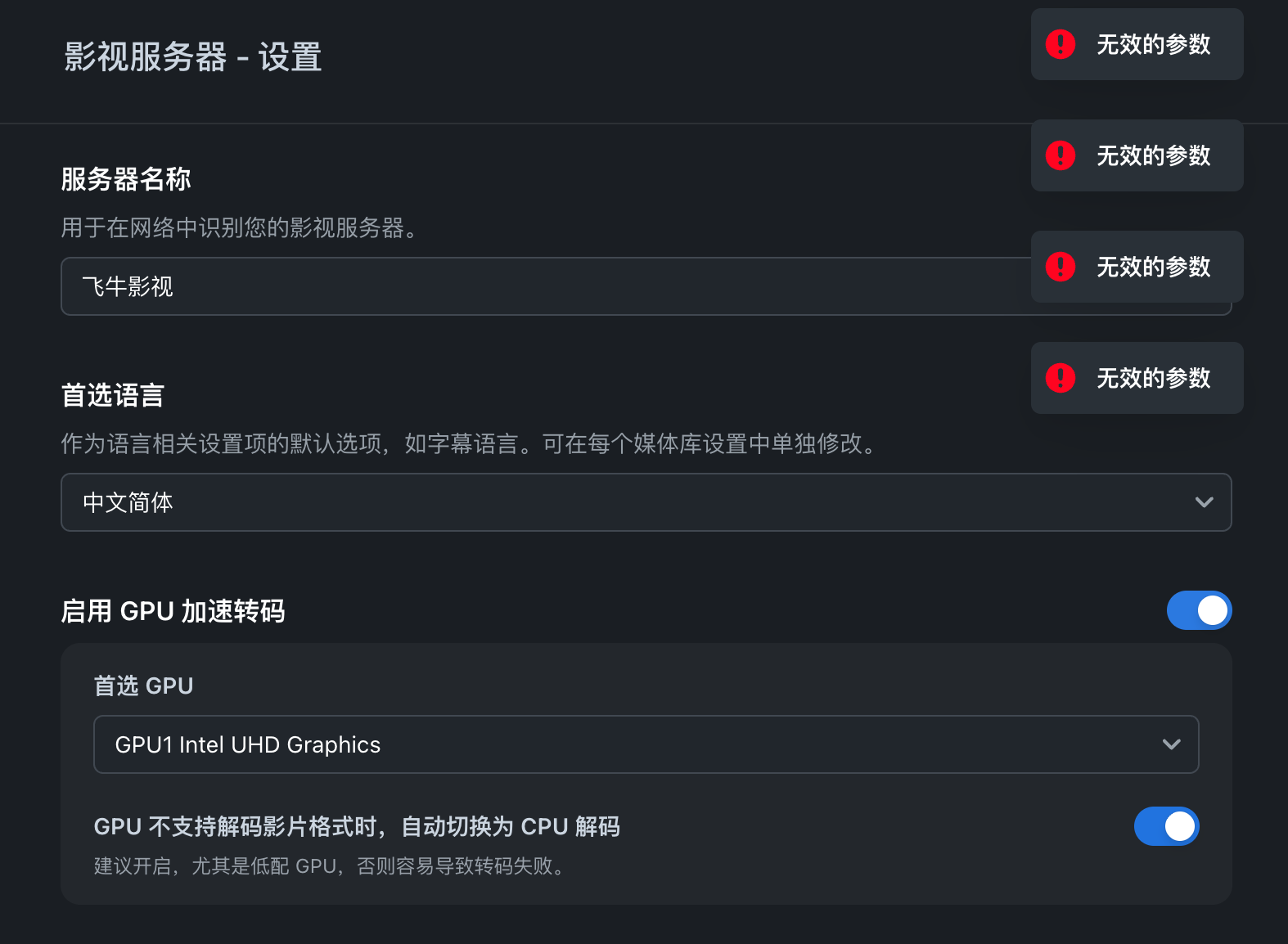Disable automatic switch to CPU 解码

[1166, 826]
